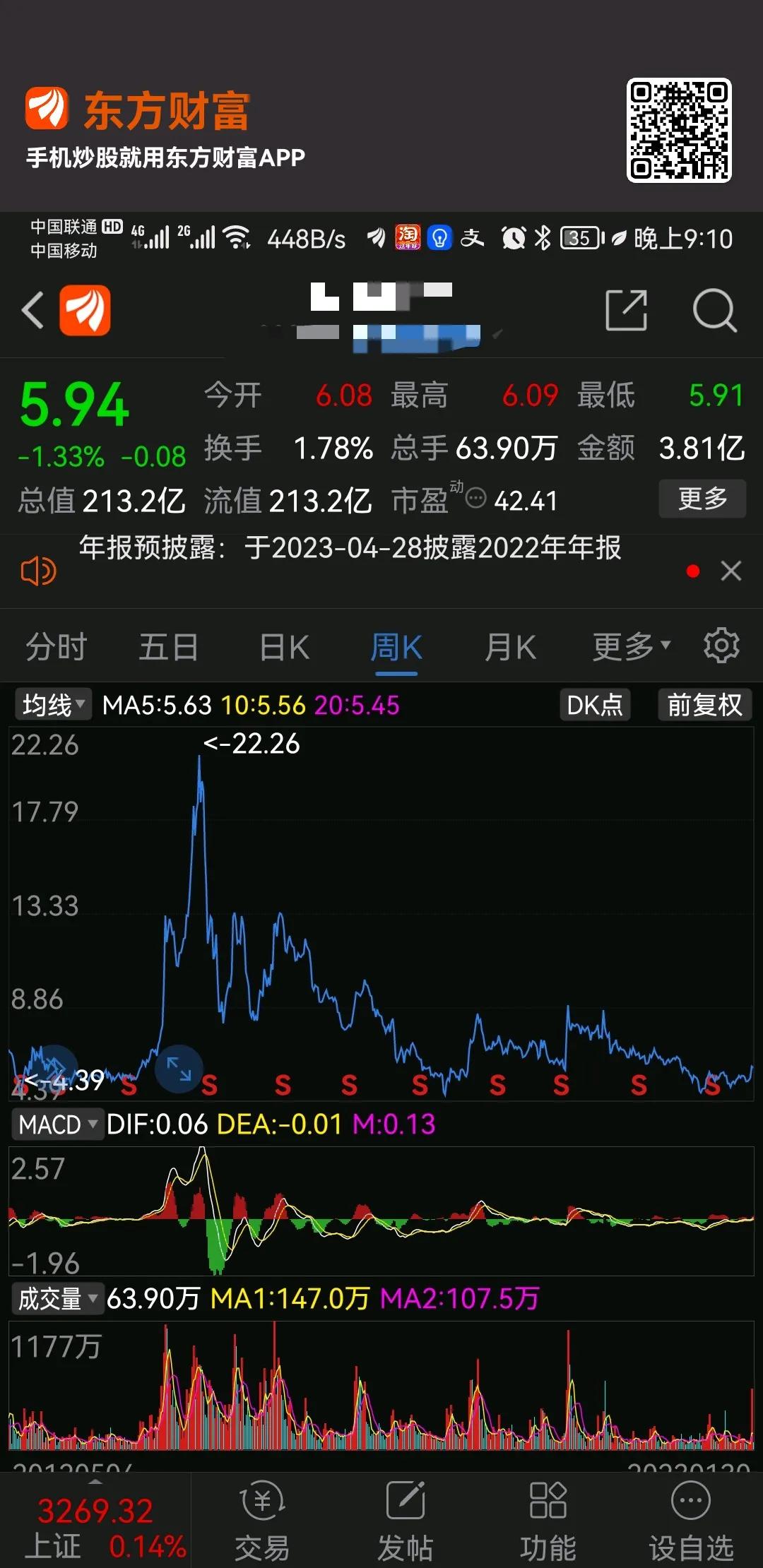Tap 更多 to see more stock details
This screenshot has width=763, height=1568.
pyautogui.click(x=702, y=499)
